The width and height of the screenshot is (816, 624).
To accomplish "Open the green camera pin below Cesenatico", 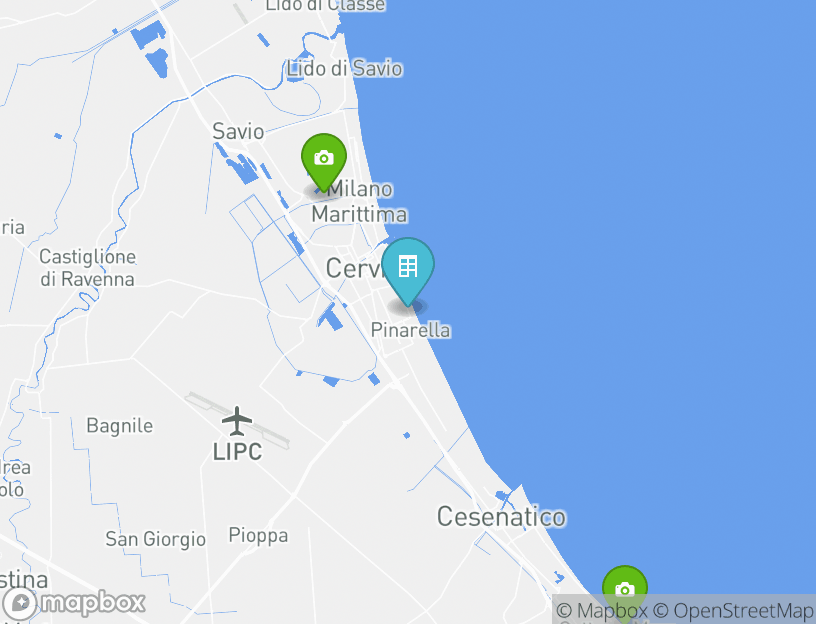I will [x=624, y=590].
